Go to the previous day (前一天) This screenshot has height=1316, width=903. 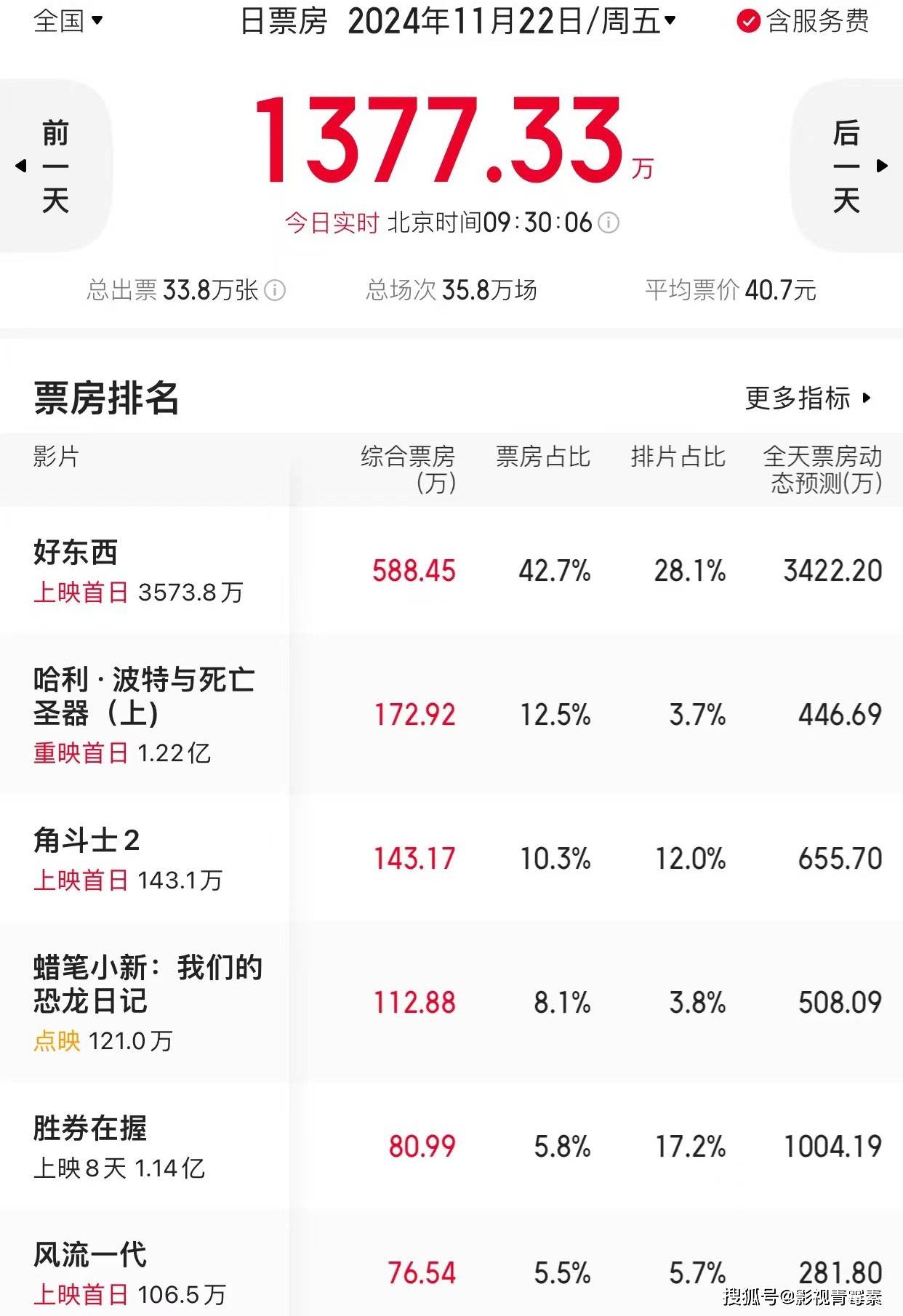54,166
